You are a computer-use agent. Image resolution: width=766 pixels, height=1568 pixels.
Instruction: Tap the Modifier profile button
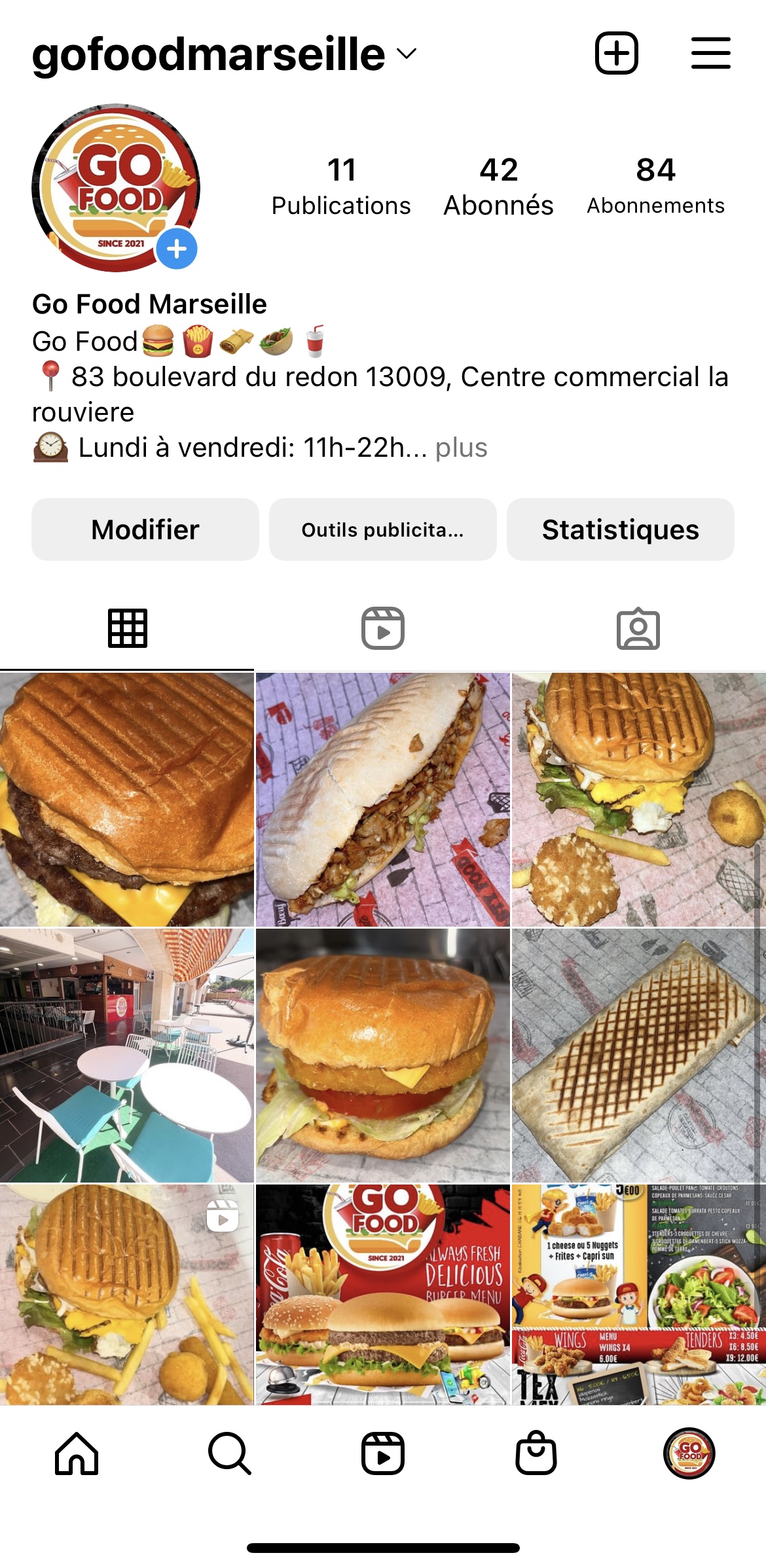(145, 529)
